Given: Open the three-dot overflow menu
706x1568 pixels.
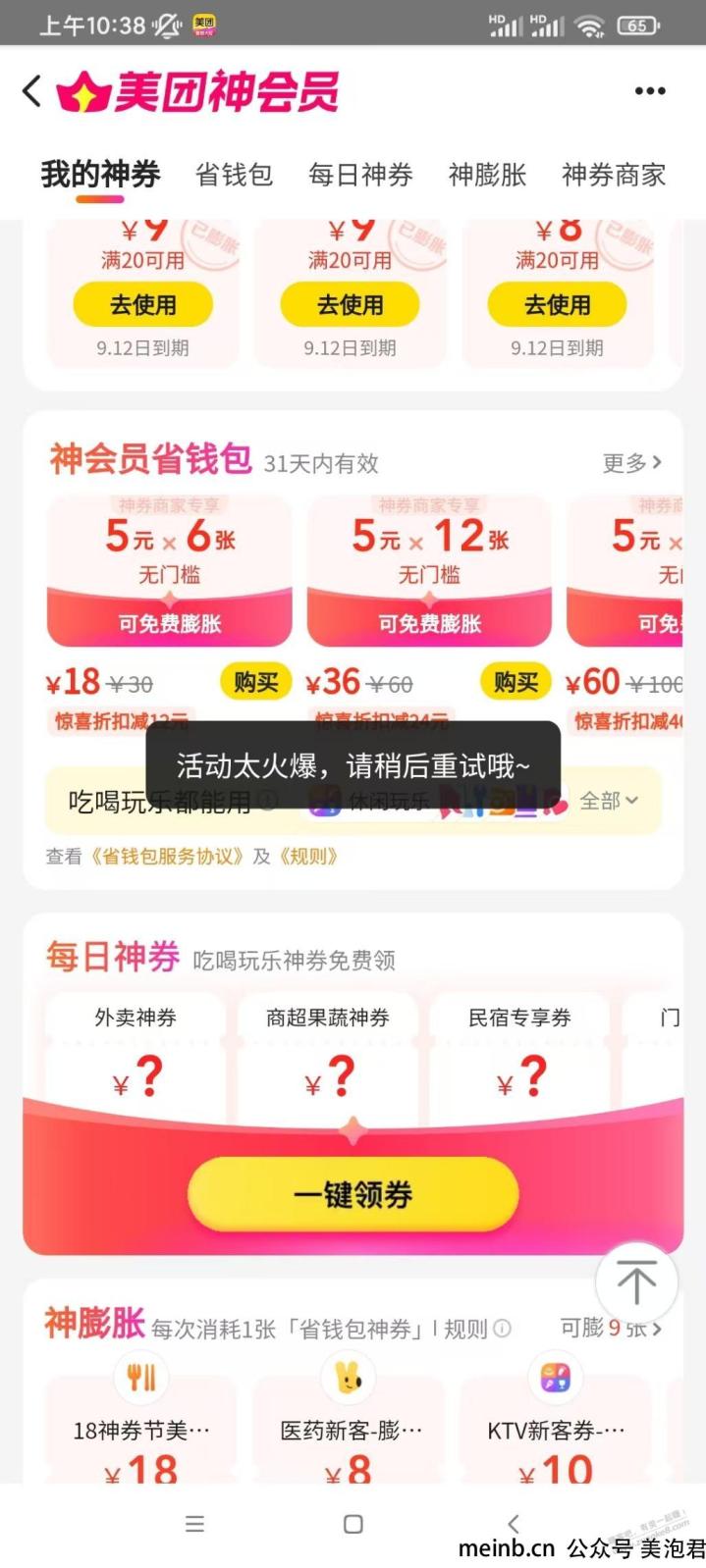Looking at the screenshot, I should point(649,91).
